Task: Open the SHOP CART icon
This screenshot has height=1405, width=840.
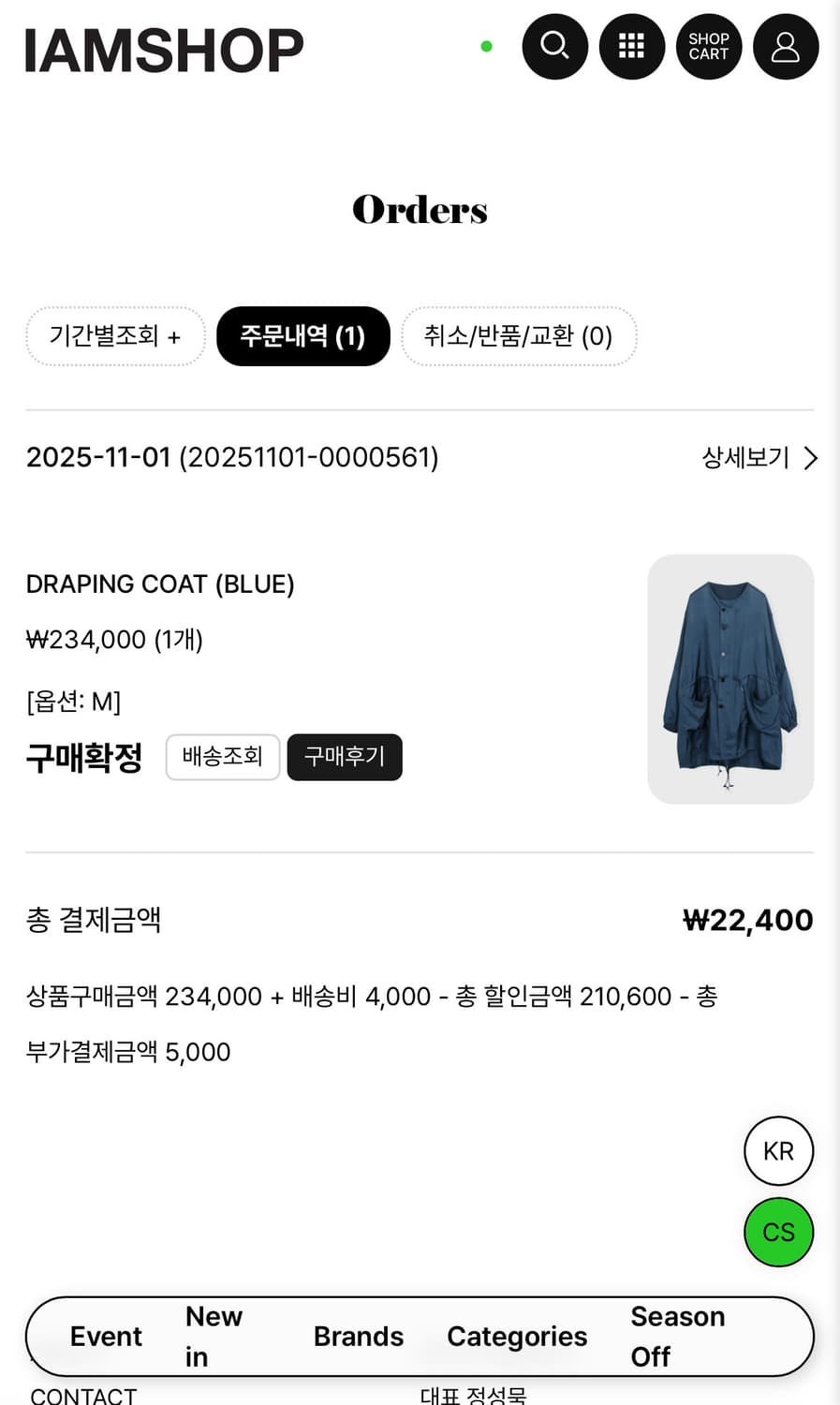Action: [708, 46]
